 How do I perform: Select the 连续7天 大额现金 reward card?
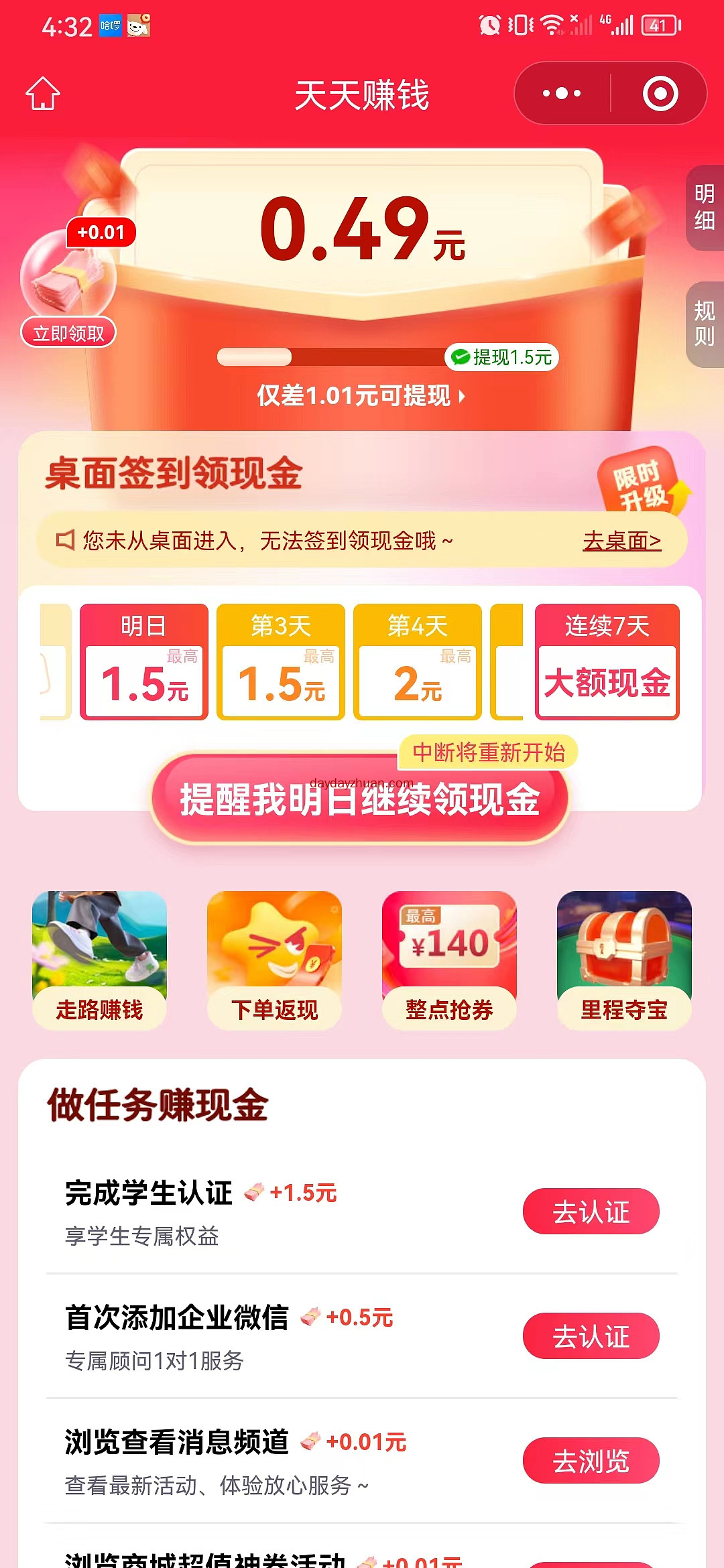click(607, 662)
